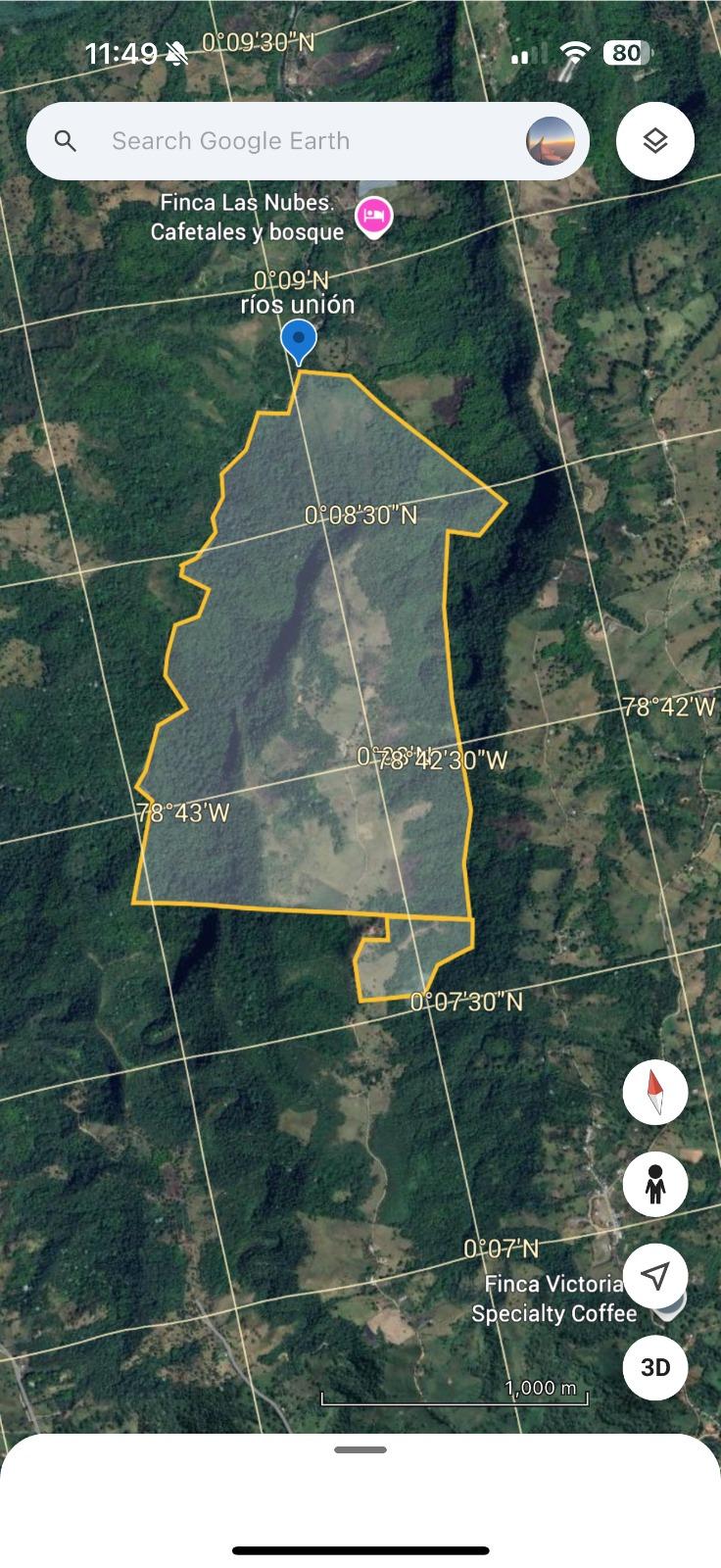This screenshot has width=721, height=1568.
Task: Activate the Street View pegman button
Action: tap(655, 1184)
